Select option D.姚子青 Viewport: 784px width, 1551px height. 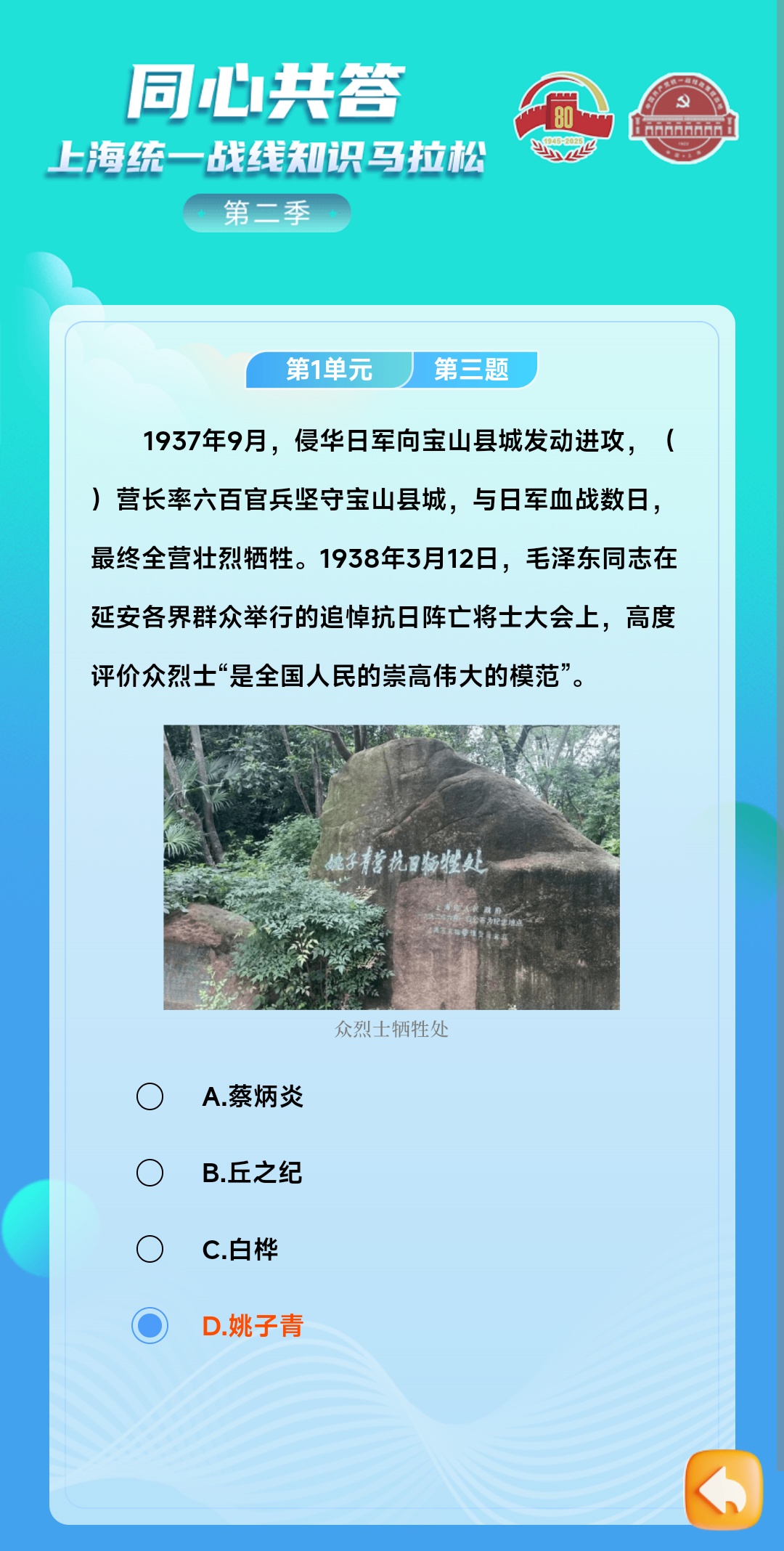click(150, 1326)
